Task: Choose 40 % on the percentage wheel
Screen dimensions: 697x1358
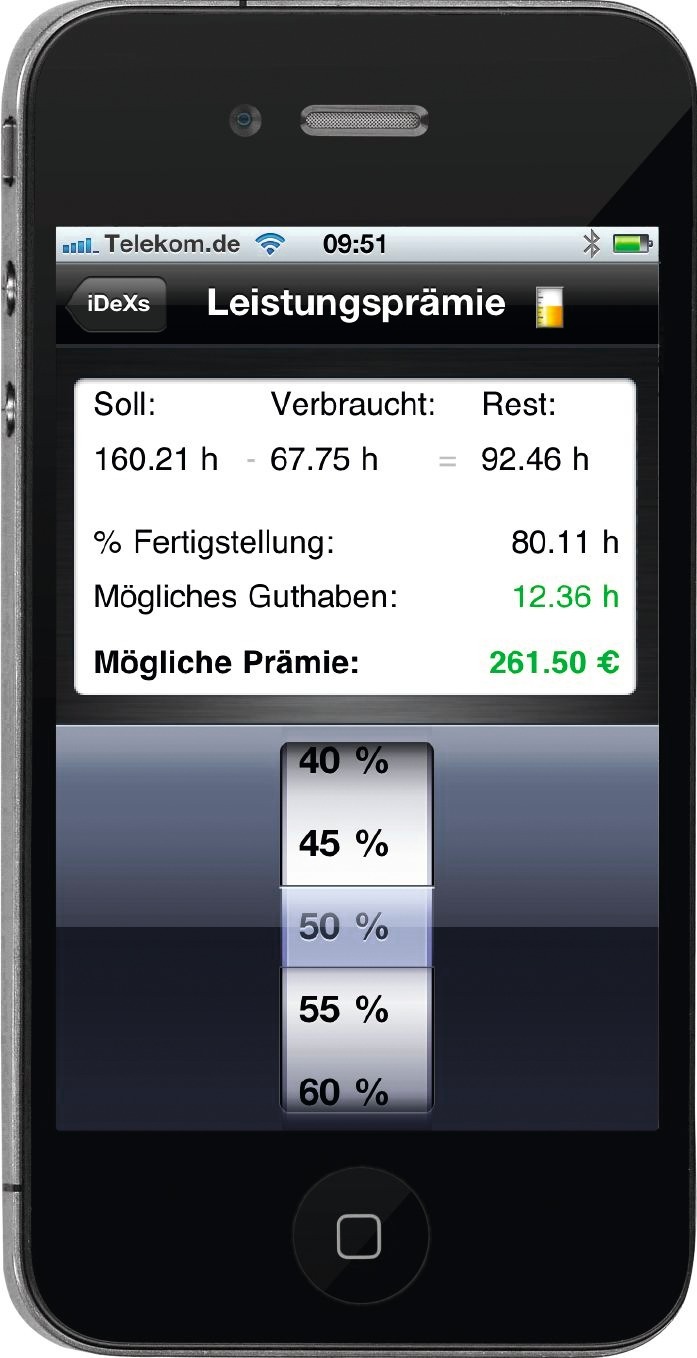Action: coord(343,761)
